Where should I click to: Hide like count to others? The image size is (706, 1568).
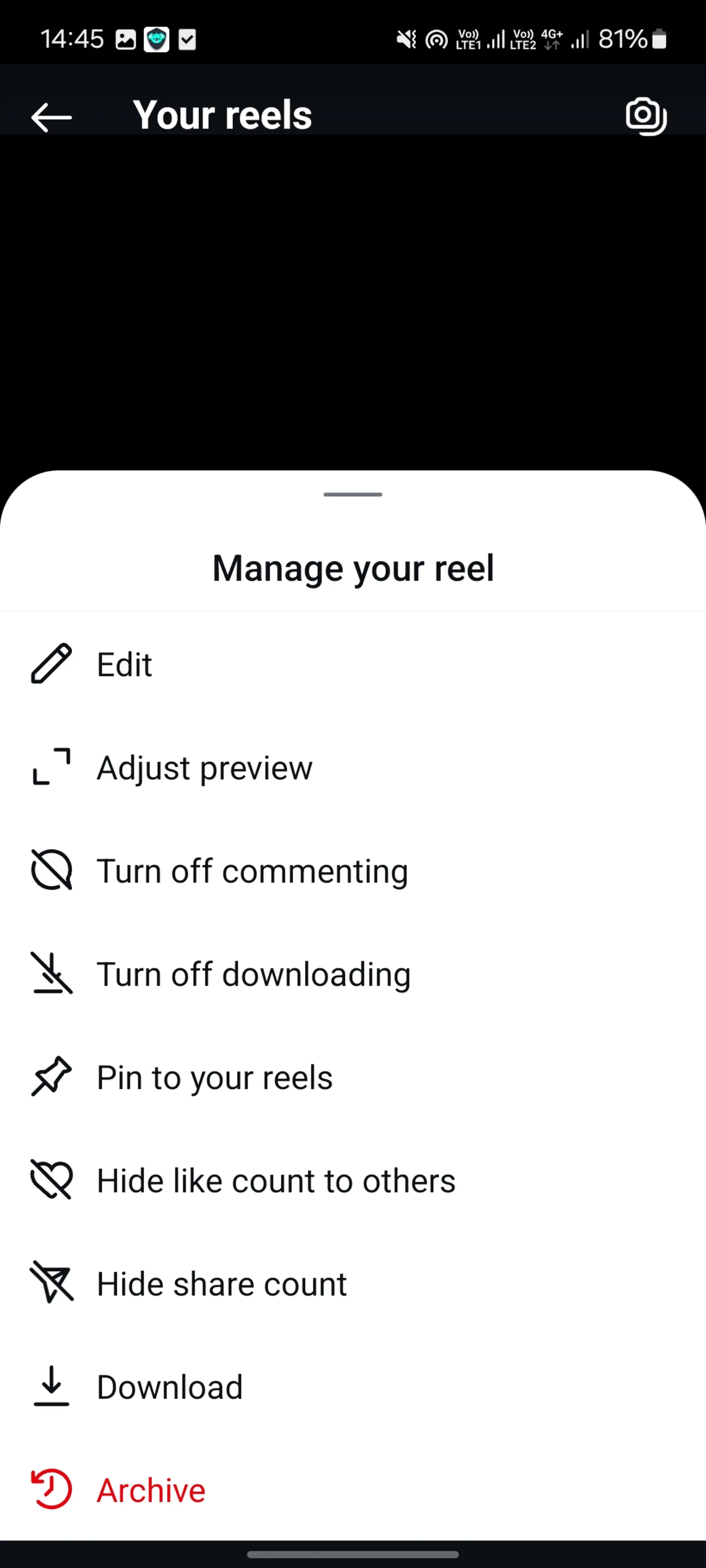pyautogui.click(x=353, y=1180)
